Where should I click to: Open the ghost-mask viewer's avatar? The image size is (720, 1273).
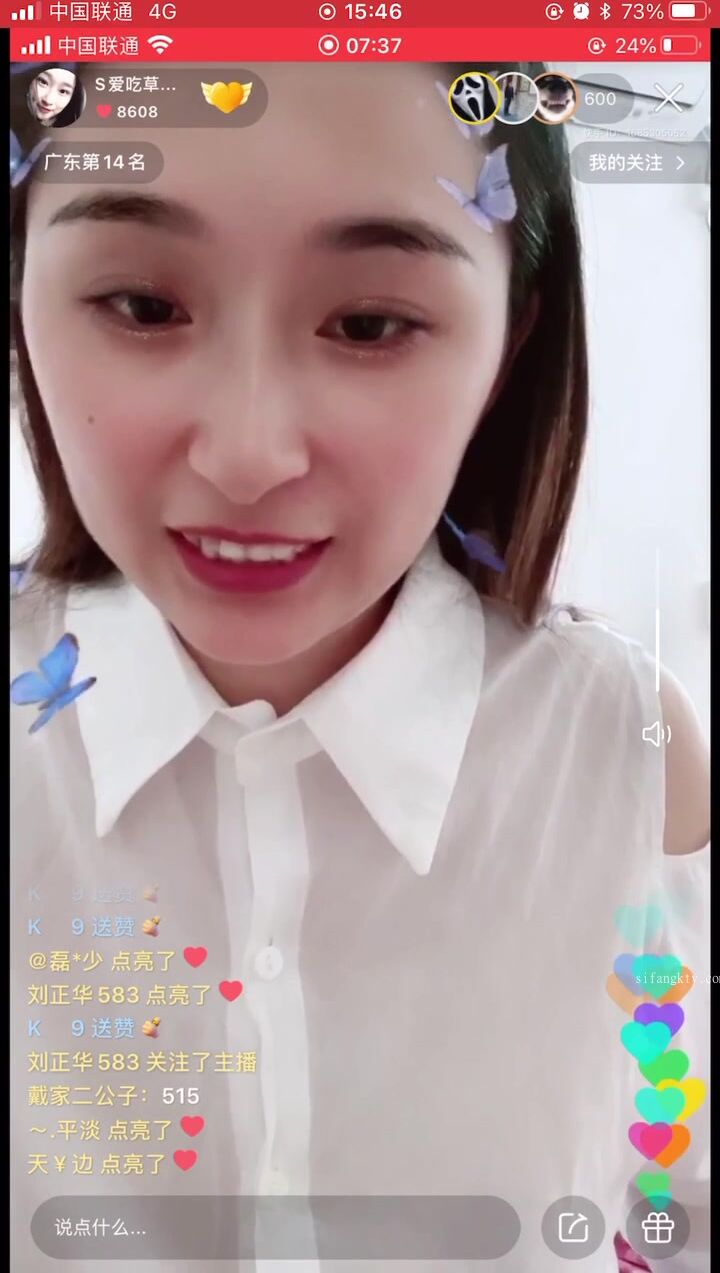[x=473, y=98]
